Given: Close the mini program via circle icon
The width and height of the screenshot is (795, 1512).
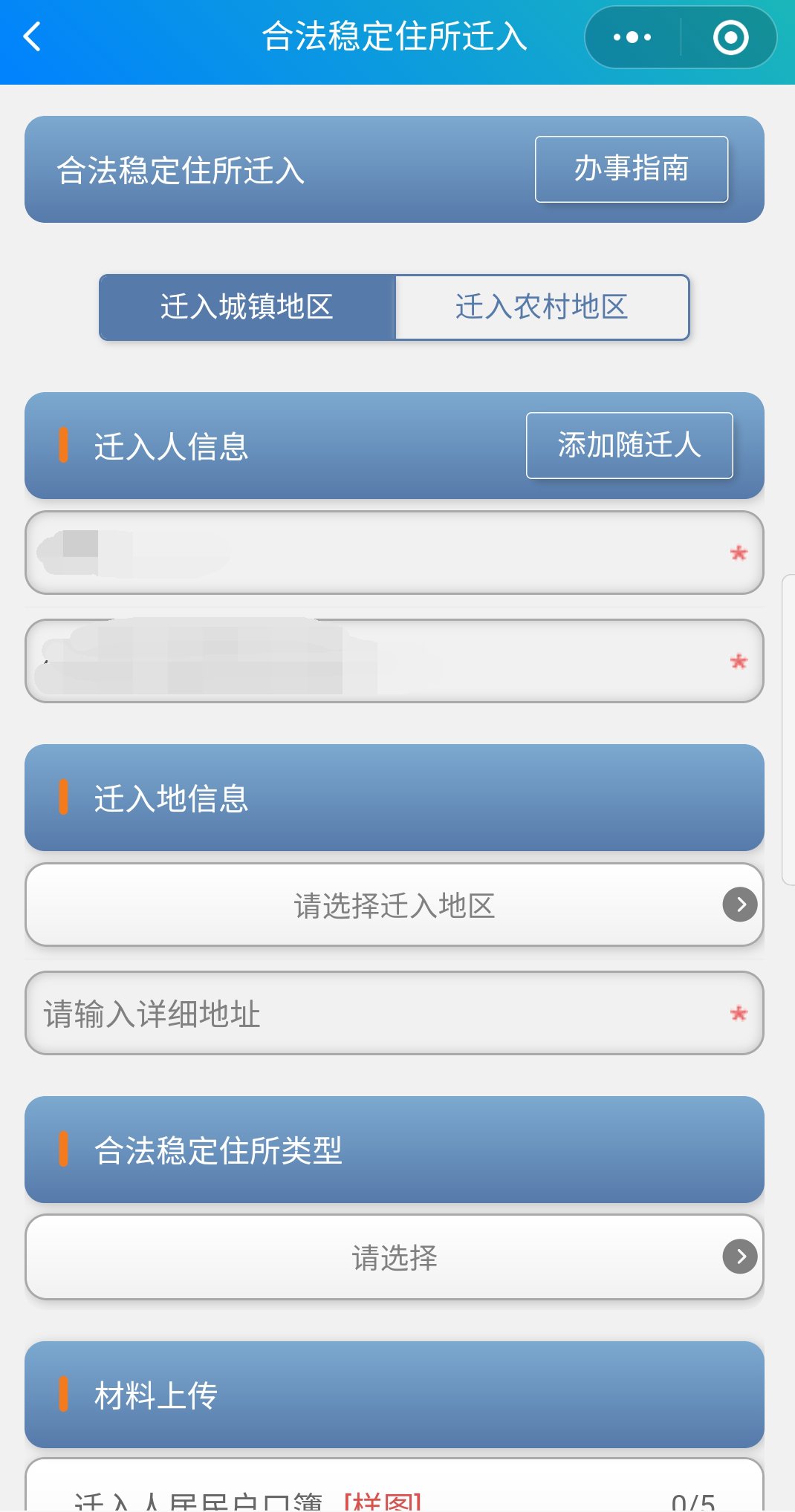Looking at the screenshot, I should tap(730, 37).
